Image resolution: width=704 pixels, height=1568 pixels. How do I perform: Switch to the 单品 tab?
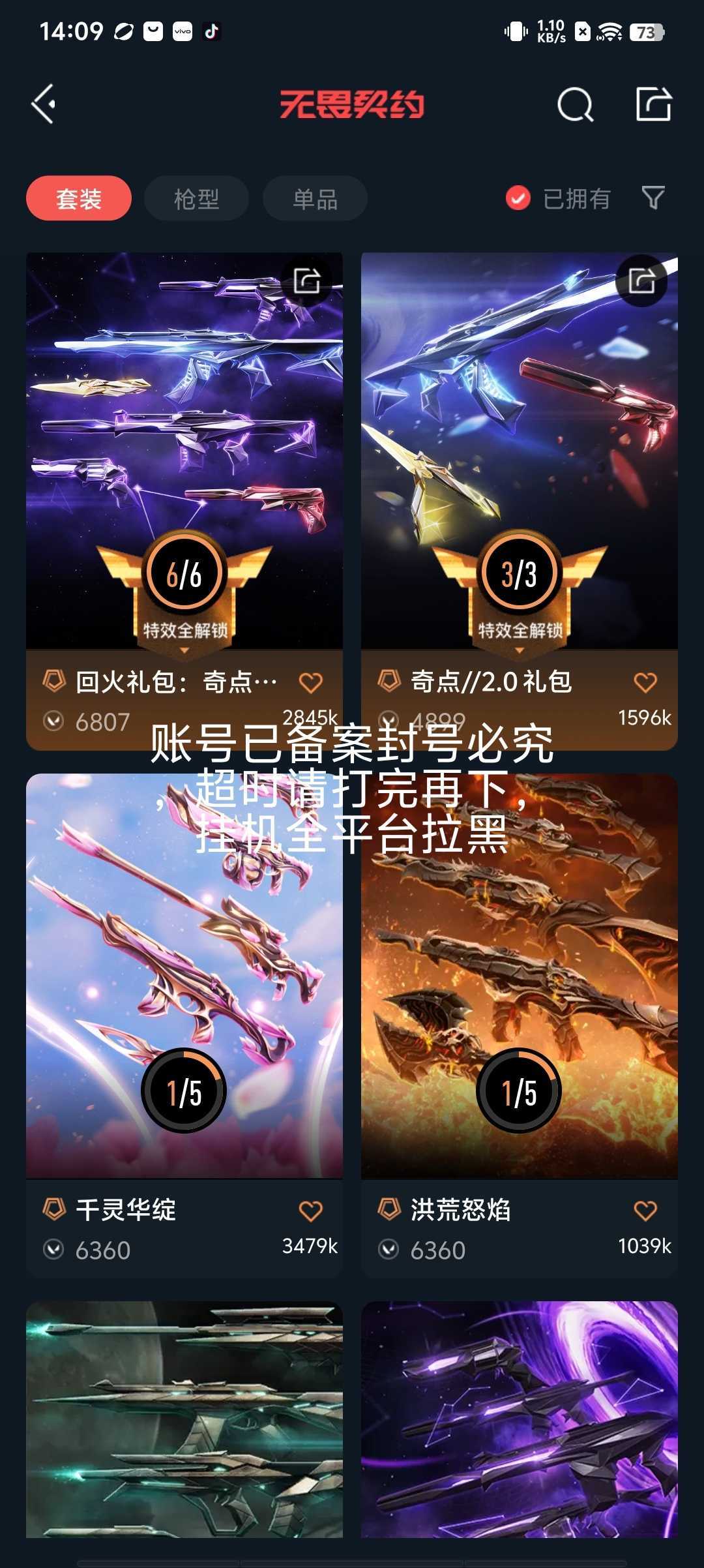(x=315, y=198)
